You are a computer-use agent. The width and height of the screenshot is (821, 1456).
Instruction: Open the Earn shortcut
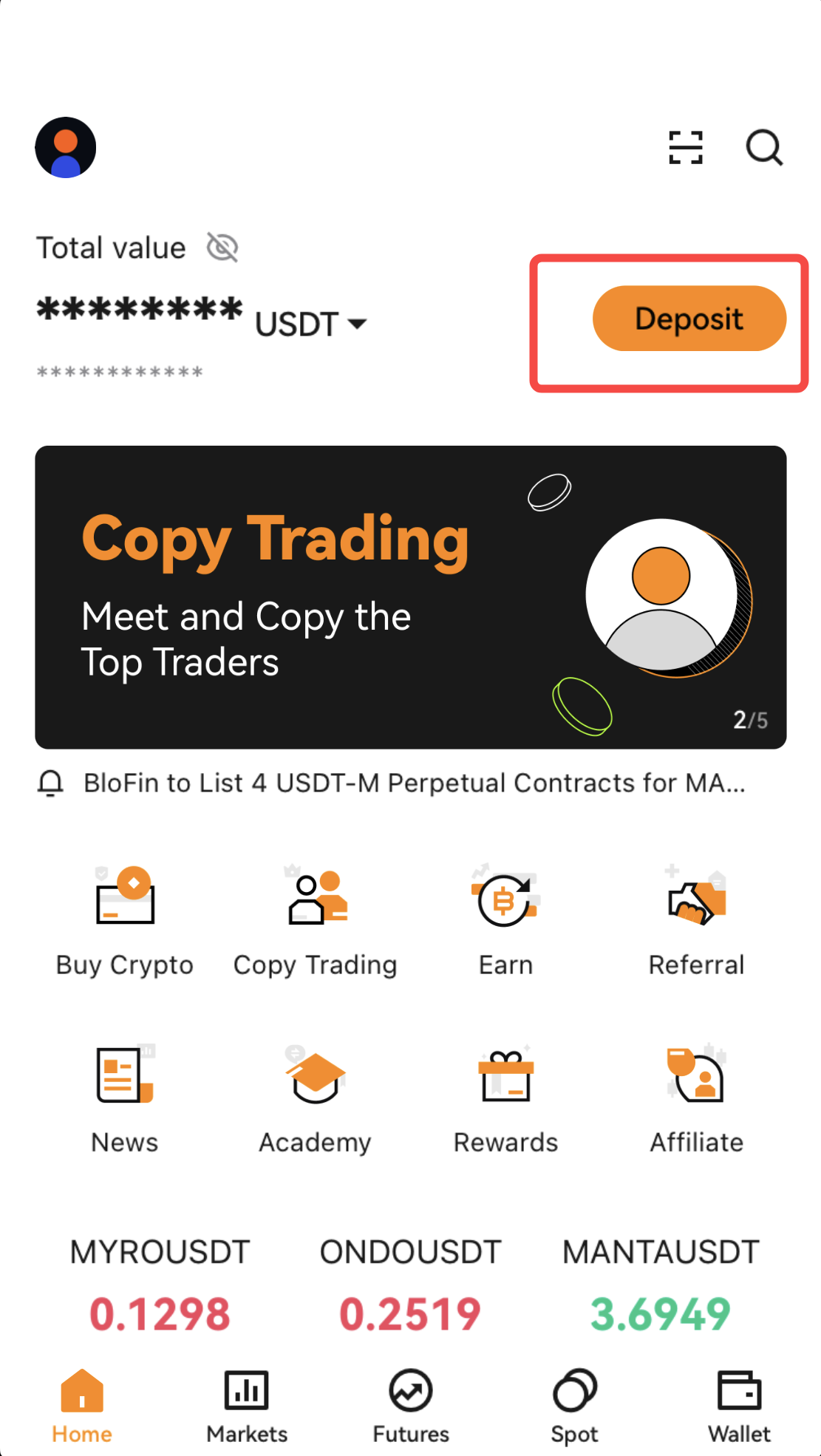click(x=505, y=920)
